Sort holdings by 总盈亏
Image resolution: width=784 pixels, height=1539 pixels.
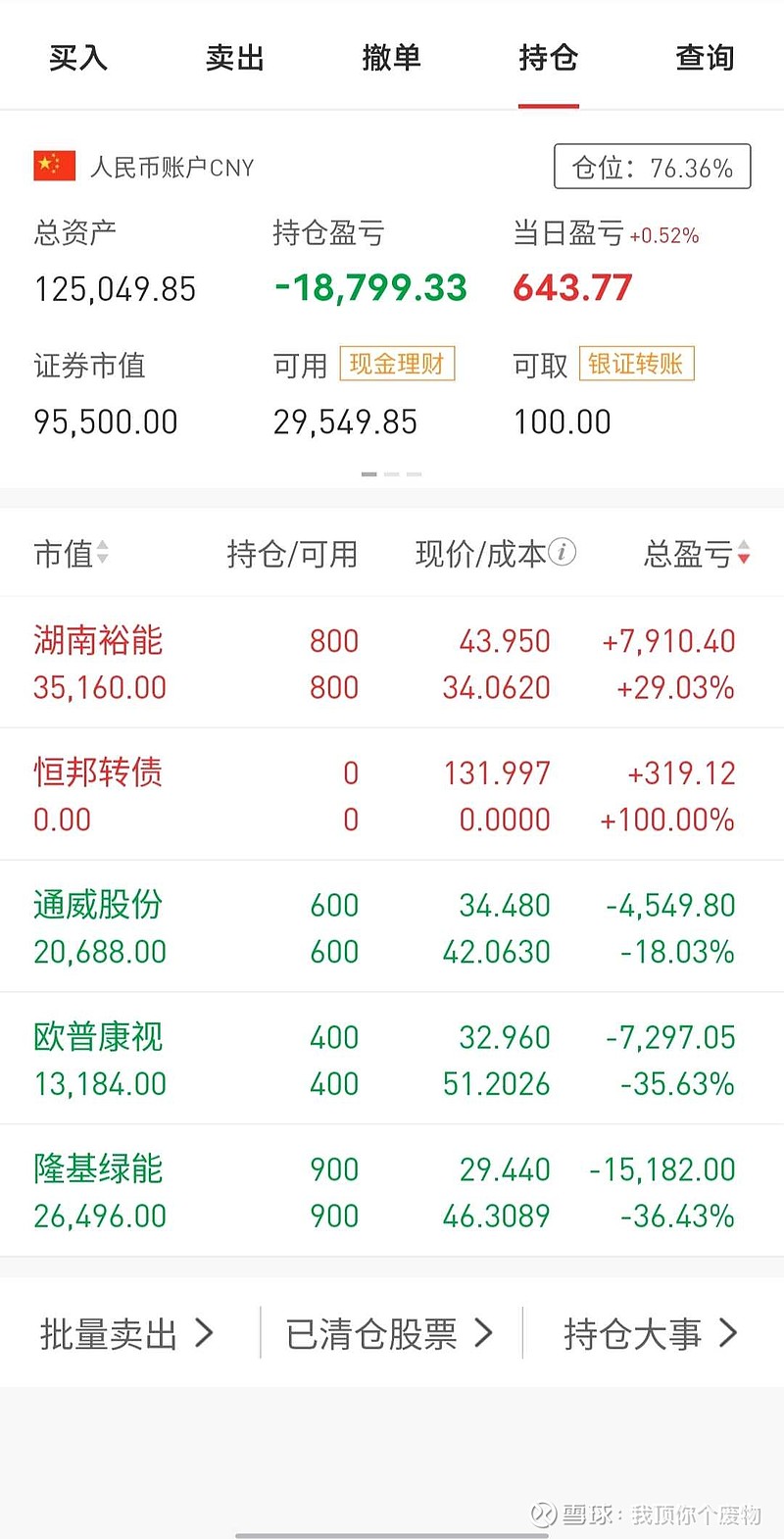697,554
